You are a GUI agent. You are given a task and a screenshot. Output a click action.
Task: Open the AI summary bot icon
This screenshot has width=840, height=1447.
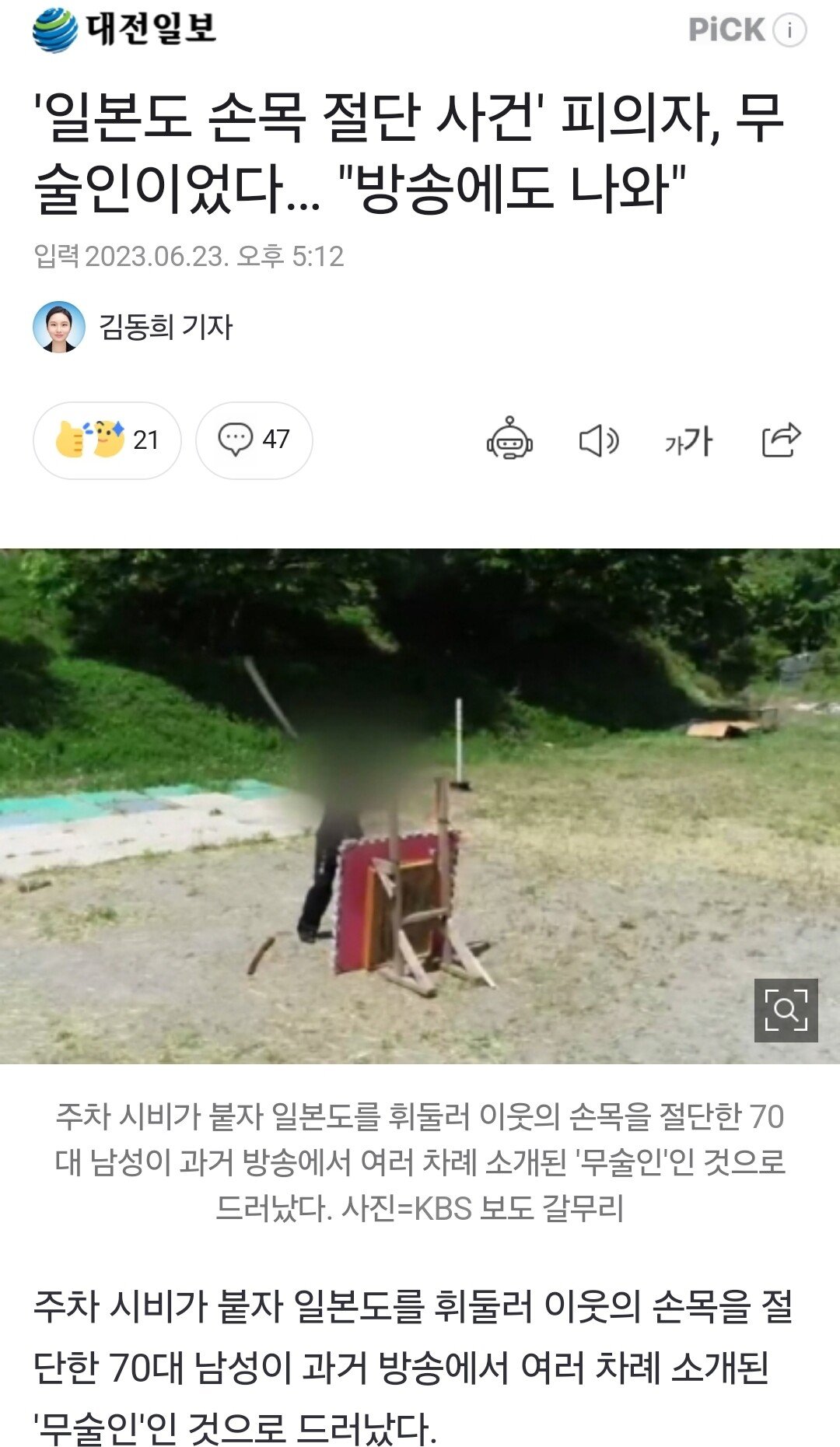click(509, 440)
